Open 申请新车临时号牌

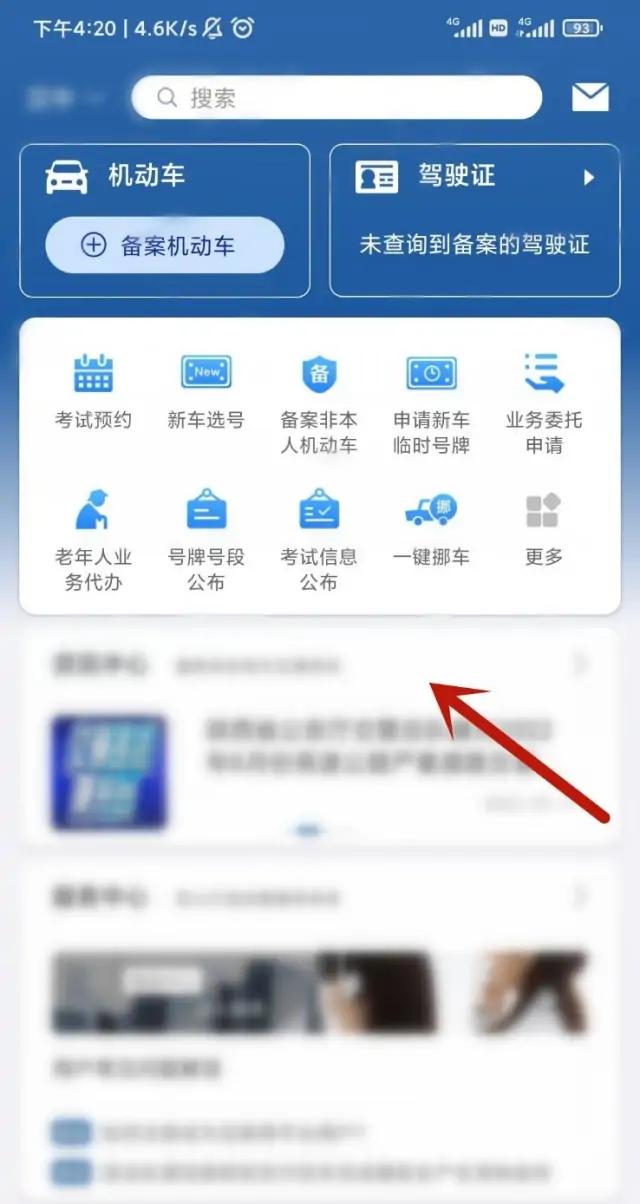(431, 402)
